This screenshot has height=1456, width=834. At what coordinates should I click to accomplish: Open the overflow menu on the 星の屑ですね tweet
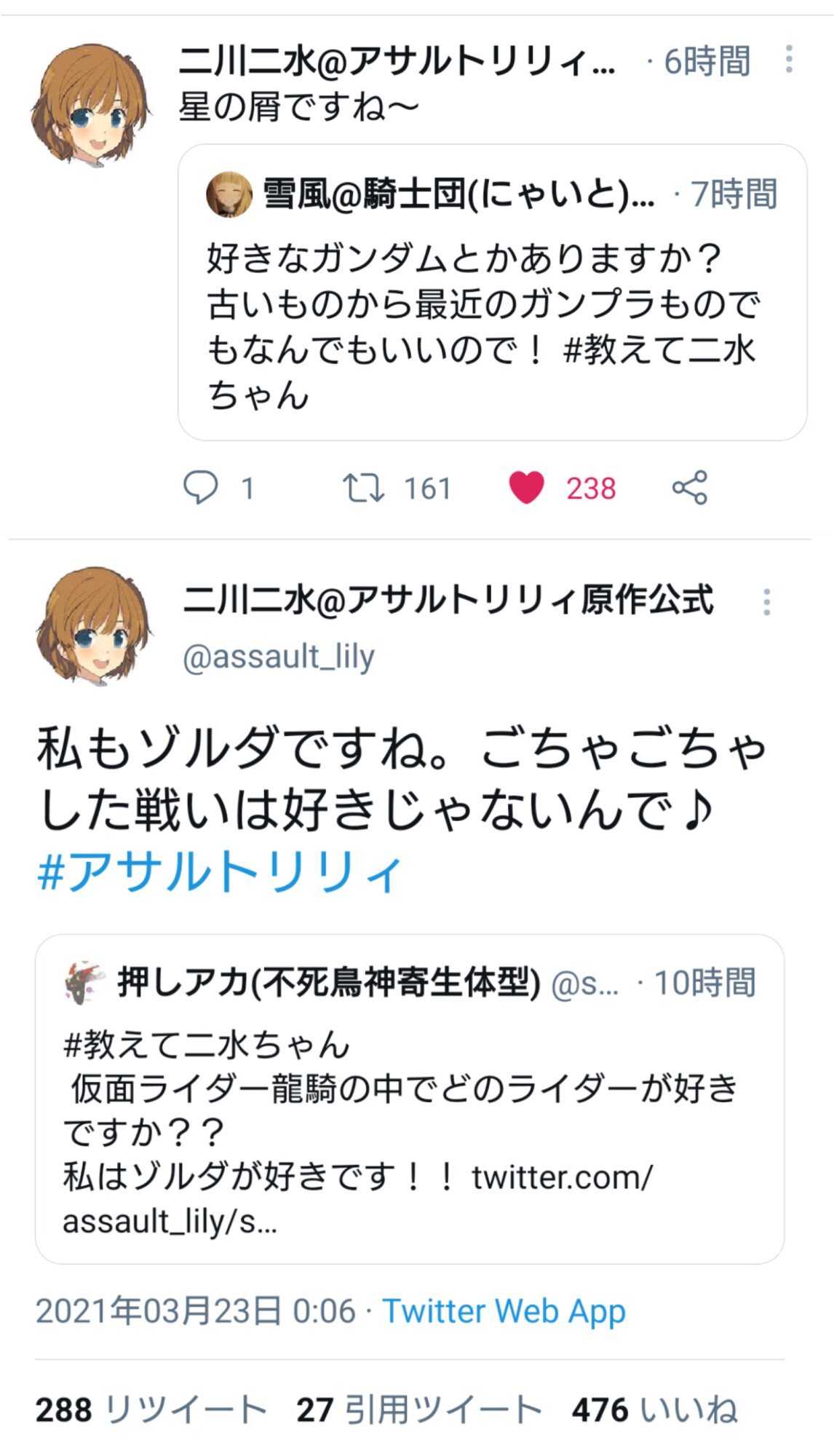pyautogui.click(x=789, y=60)
